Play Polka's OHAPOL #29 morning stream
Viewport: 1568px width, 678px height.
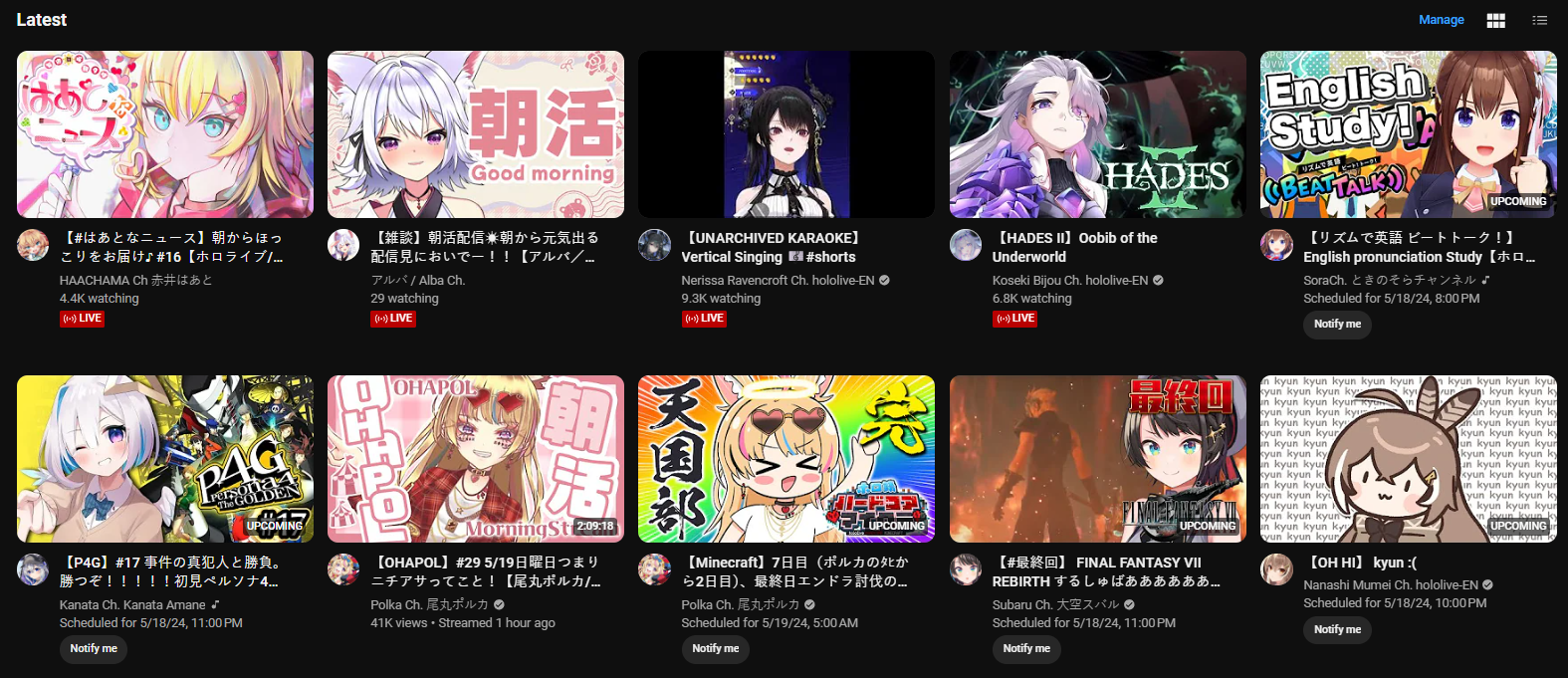click(x=476, y=459)
